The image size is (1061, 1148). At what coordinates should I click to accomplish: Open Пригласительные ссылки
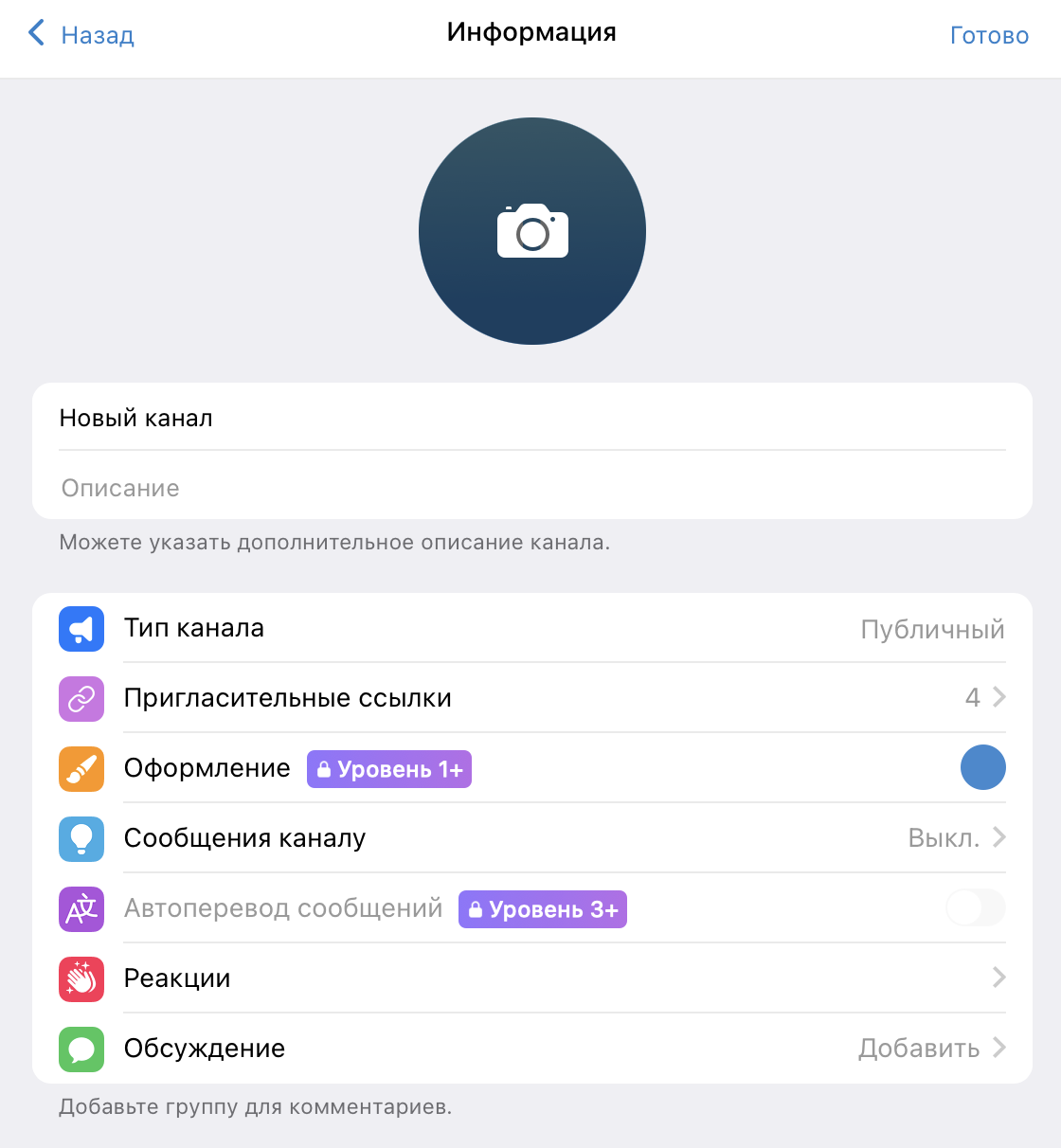click(x=530, y=698)
